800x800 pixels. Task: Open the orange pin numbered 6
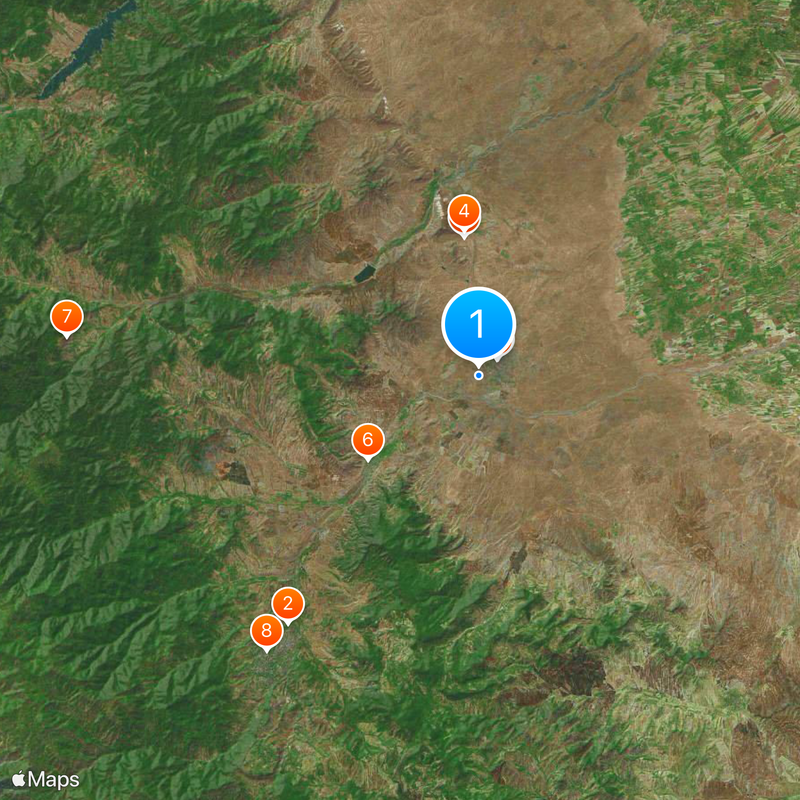pos(368,439)
